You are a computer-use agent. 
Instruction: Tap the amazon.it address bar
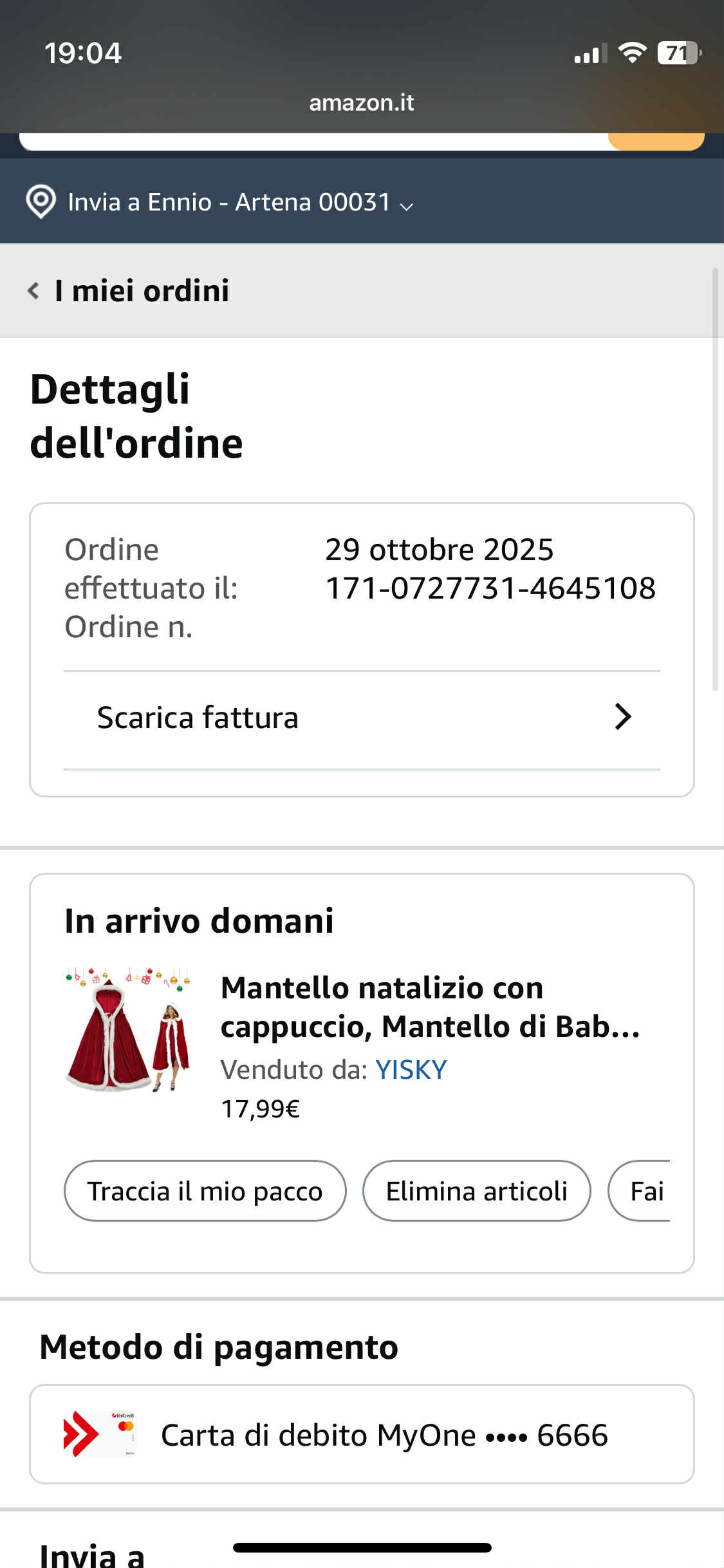(x=362, y=103)
